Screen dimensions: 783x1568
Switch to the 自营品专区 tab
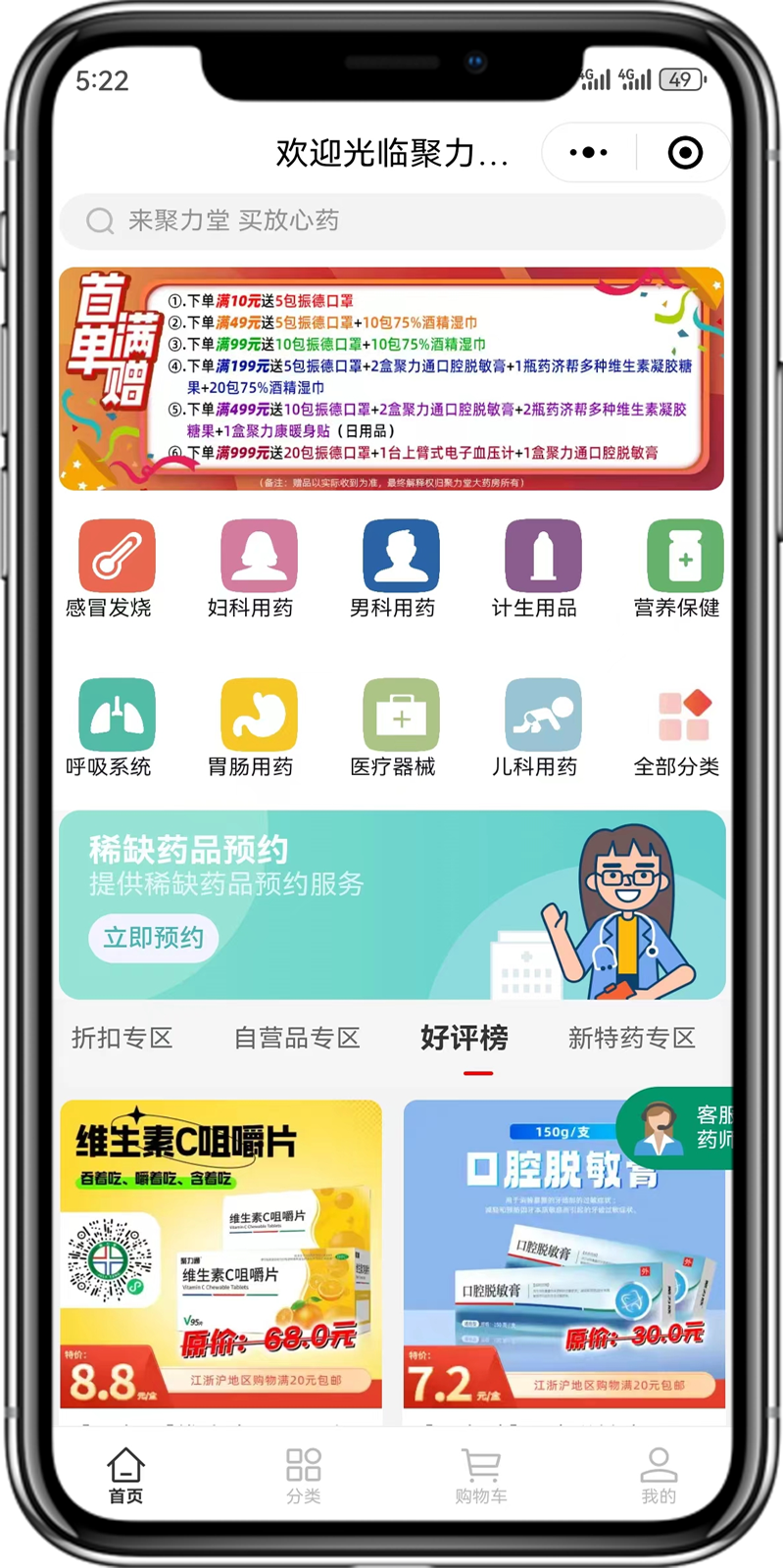(297, 1038)
